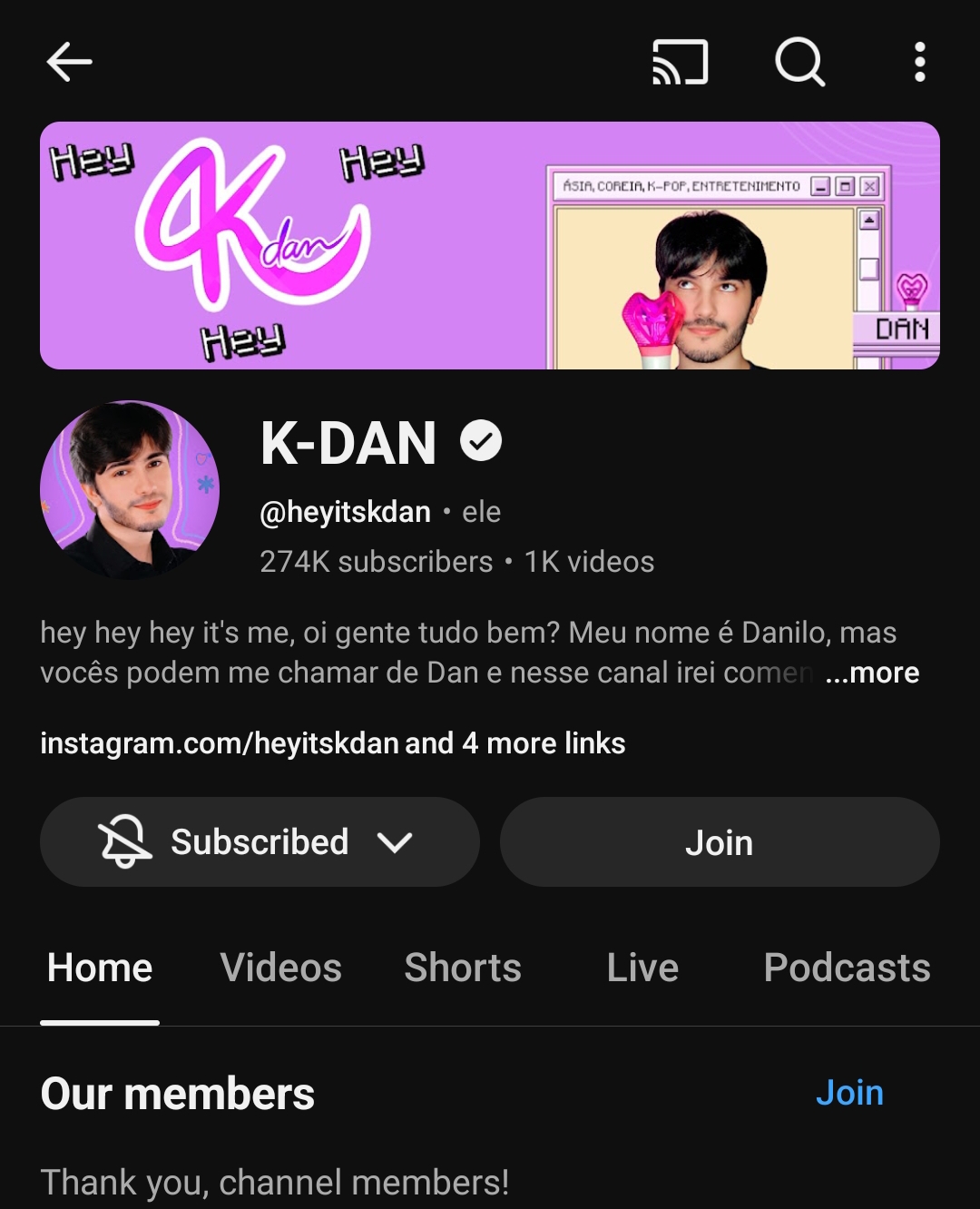Image resolution: width=980 pixels, height=1209 pixels.
Task: Tap the @heyitskdan handle text
Action: 343,511
